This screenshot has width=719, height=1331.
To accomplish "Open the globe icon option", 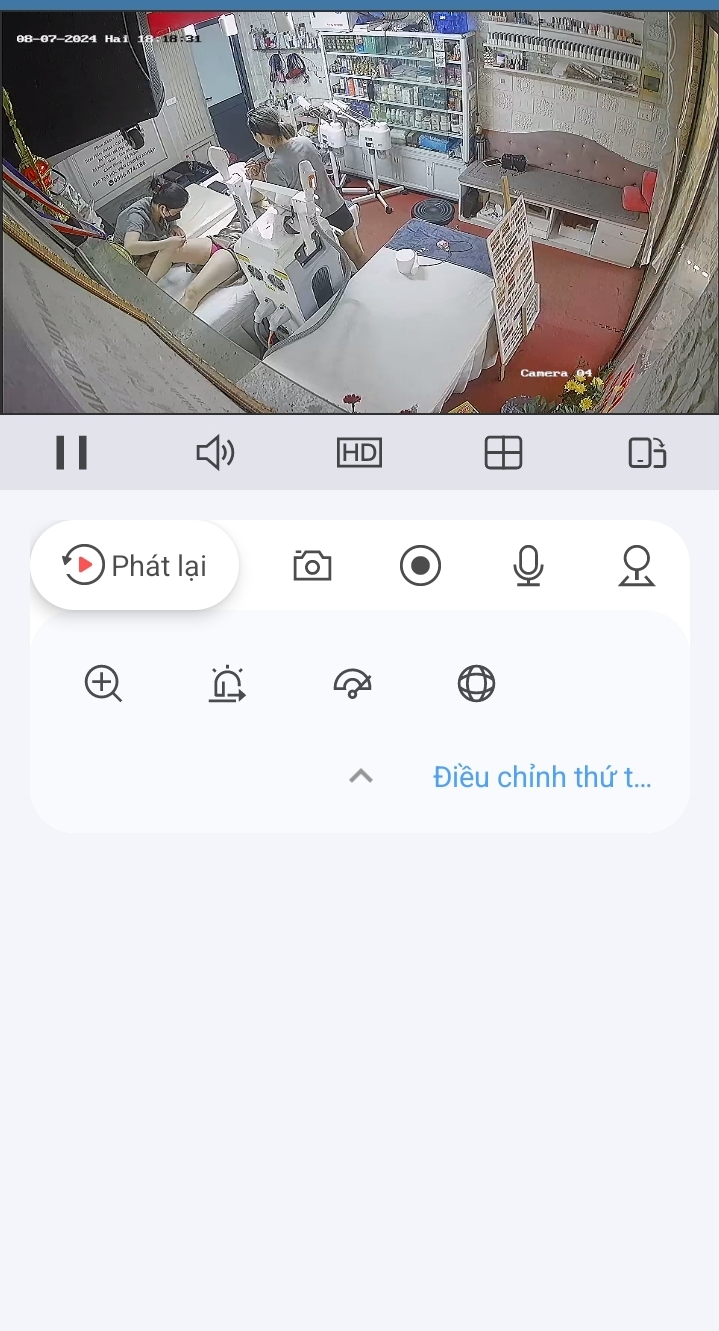I will tap(476, 684).
